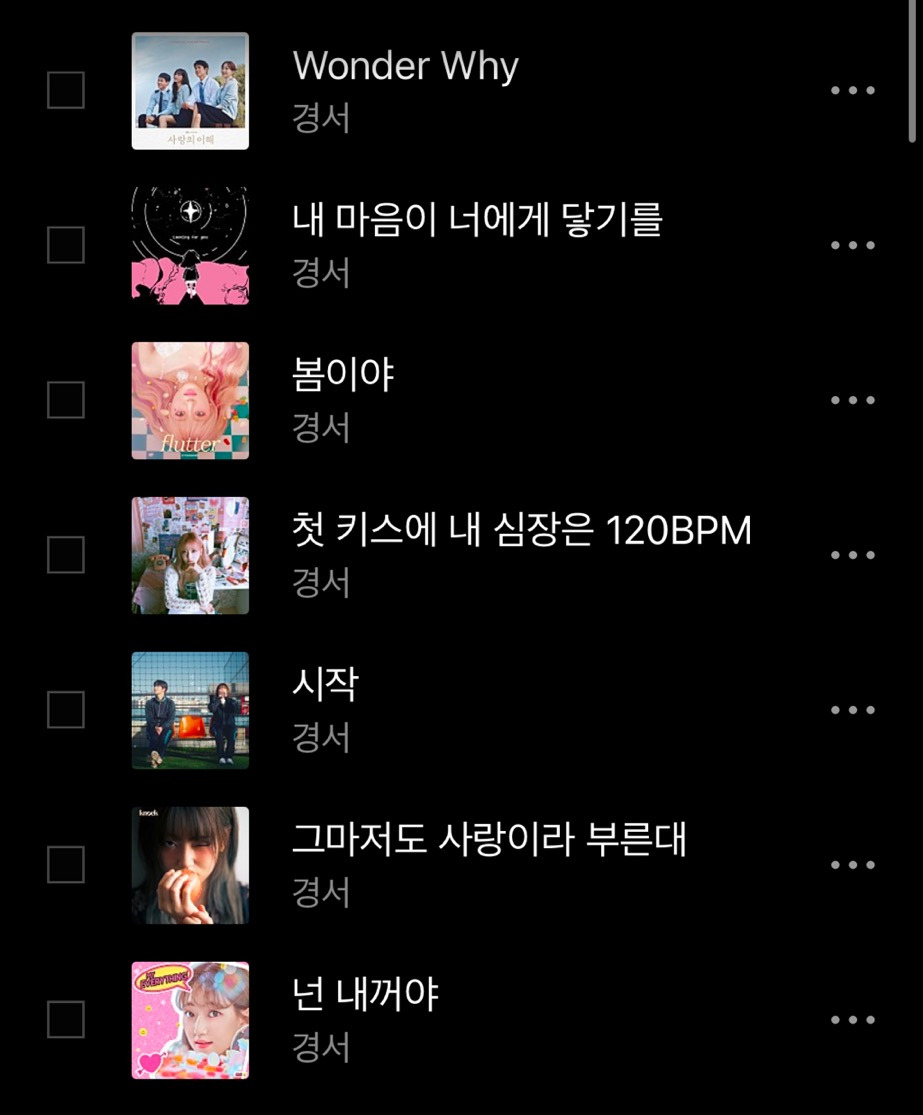The width and height of the screenshot is (923, 1115).
Task: Open more options for 내 마음이 너에게 닿기를
Action: coord(853,245)
